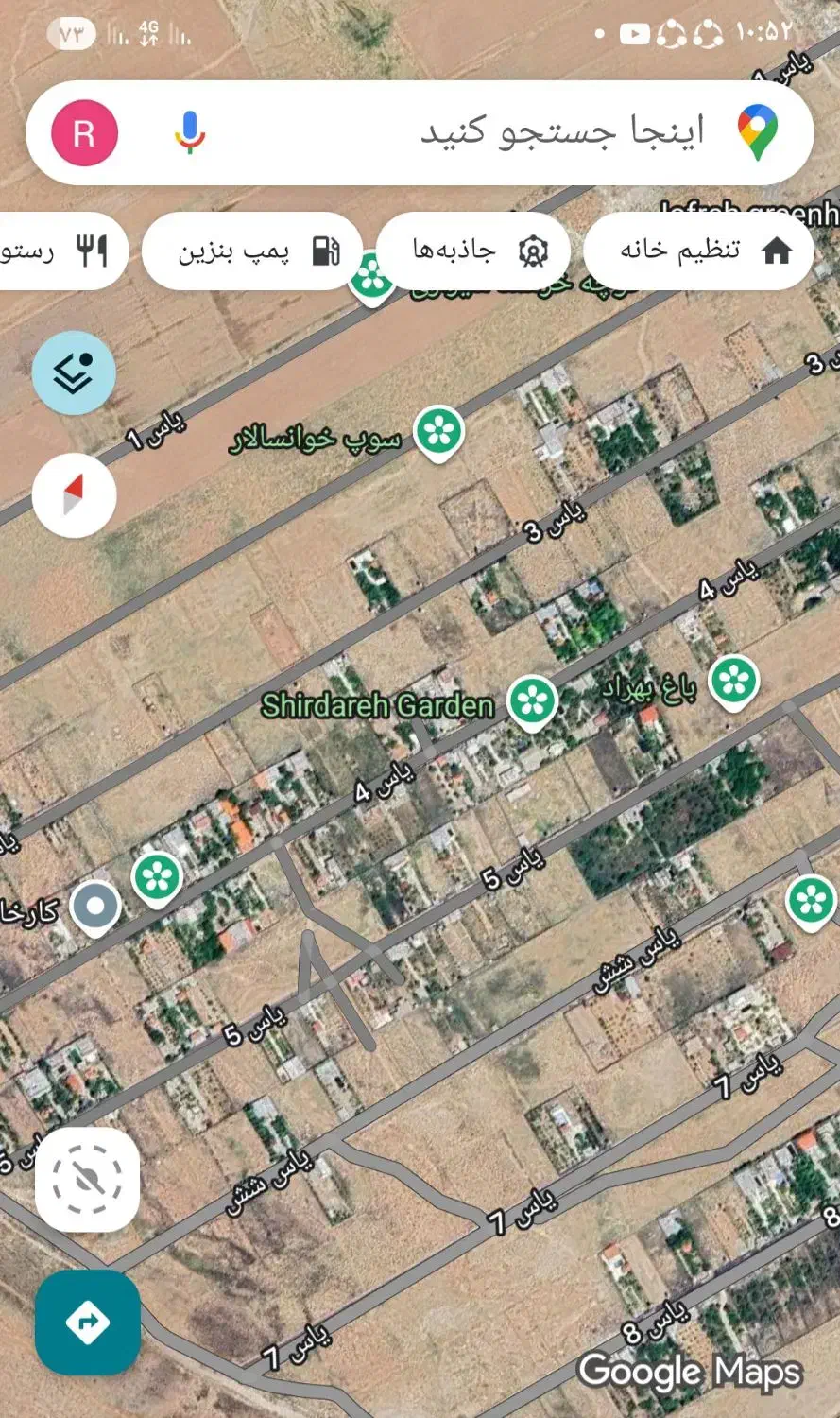This screenshot has height=1418, width=840.
Task: Select the "پمپ بنزین" gas station chip
Action: 252,251
